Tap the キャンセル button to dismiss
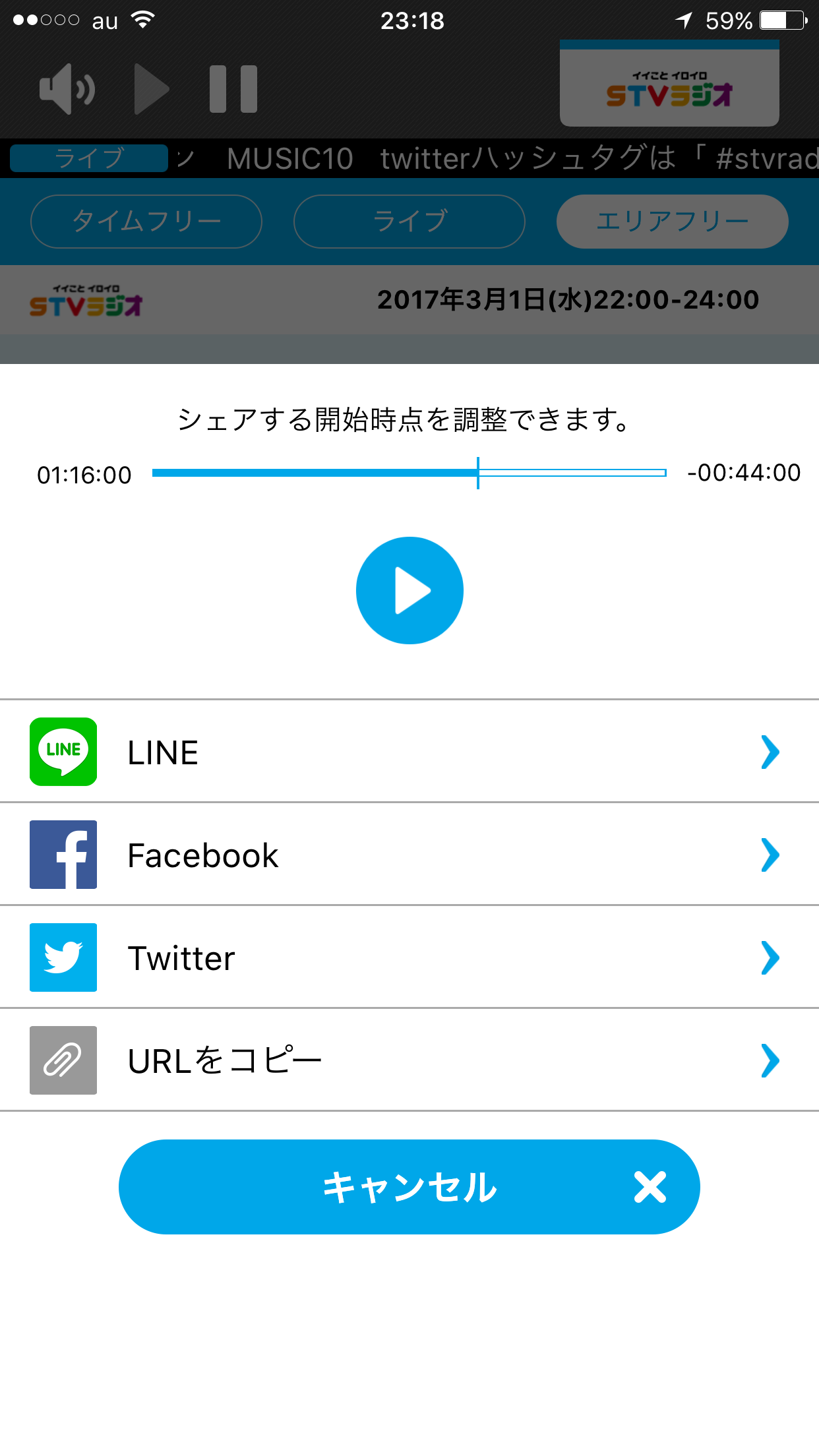Viewport: 819px width, 1456px height. (409, 1187)
